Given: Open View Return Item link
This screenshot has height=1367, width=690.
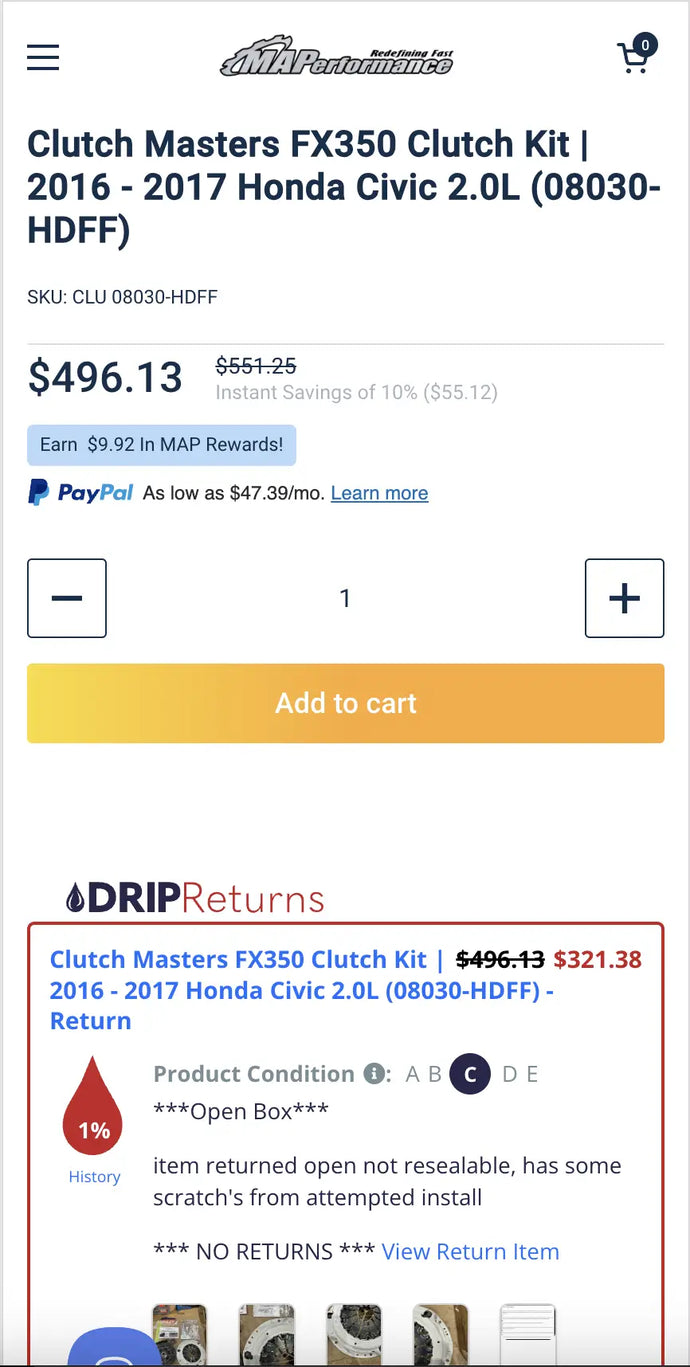Looking at the screenshot, I should pos(470,1251).
